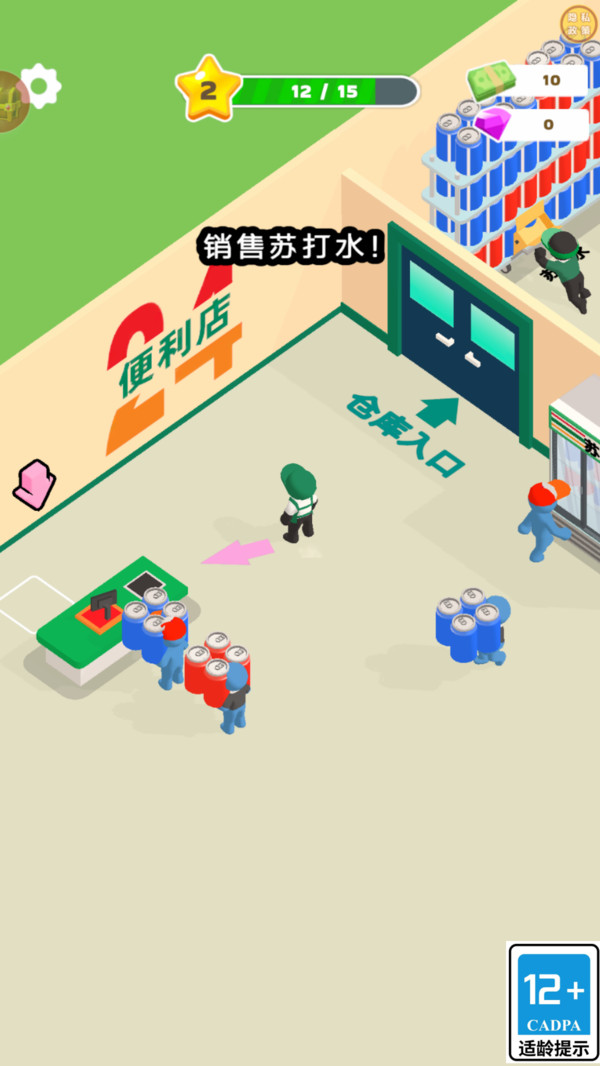Open the CADPA 12+ age rating notice
Viewport: 600px width, 1066px height.
553,1002
